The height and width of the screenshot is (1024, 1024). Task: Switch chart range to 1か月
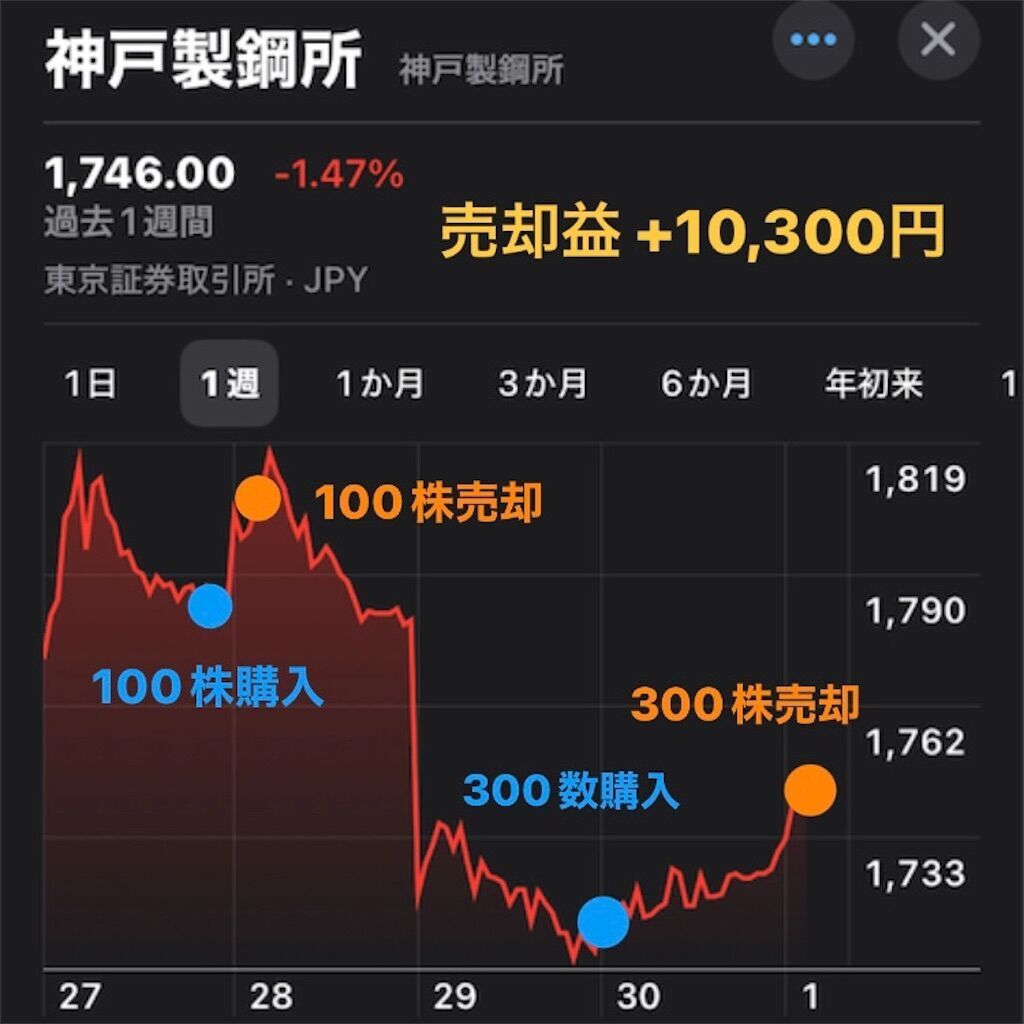pyautogui.click(x=379, y=384)
